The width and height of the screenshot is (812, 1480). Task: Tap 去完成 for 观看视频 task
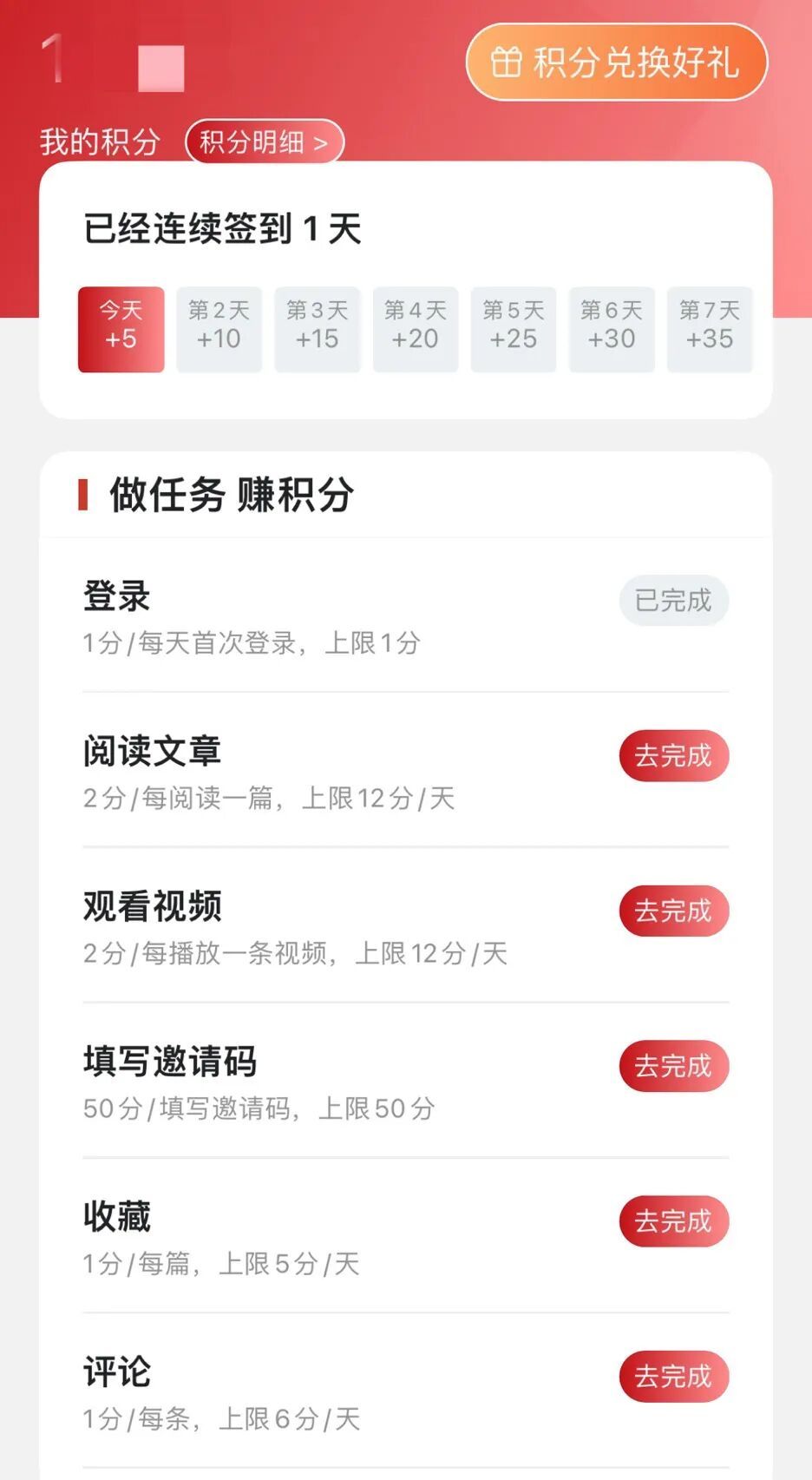pyautogui.click(x=673, y=911)
